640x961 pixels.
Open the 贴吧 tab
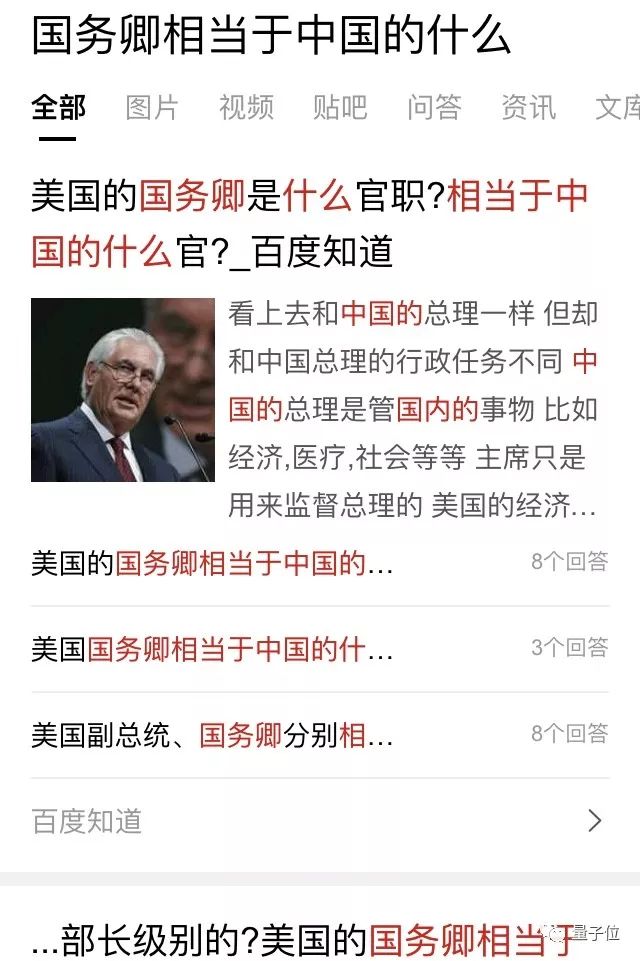click(340, 107)
